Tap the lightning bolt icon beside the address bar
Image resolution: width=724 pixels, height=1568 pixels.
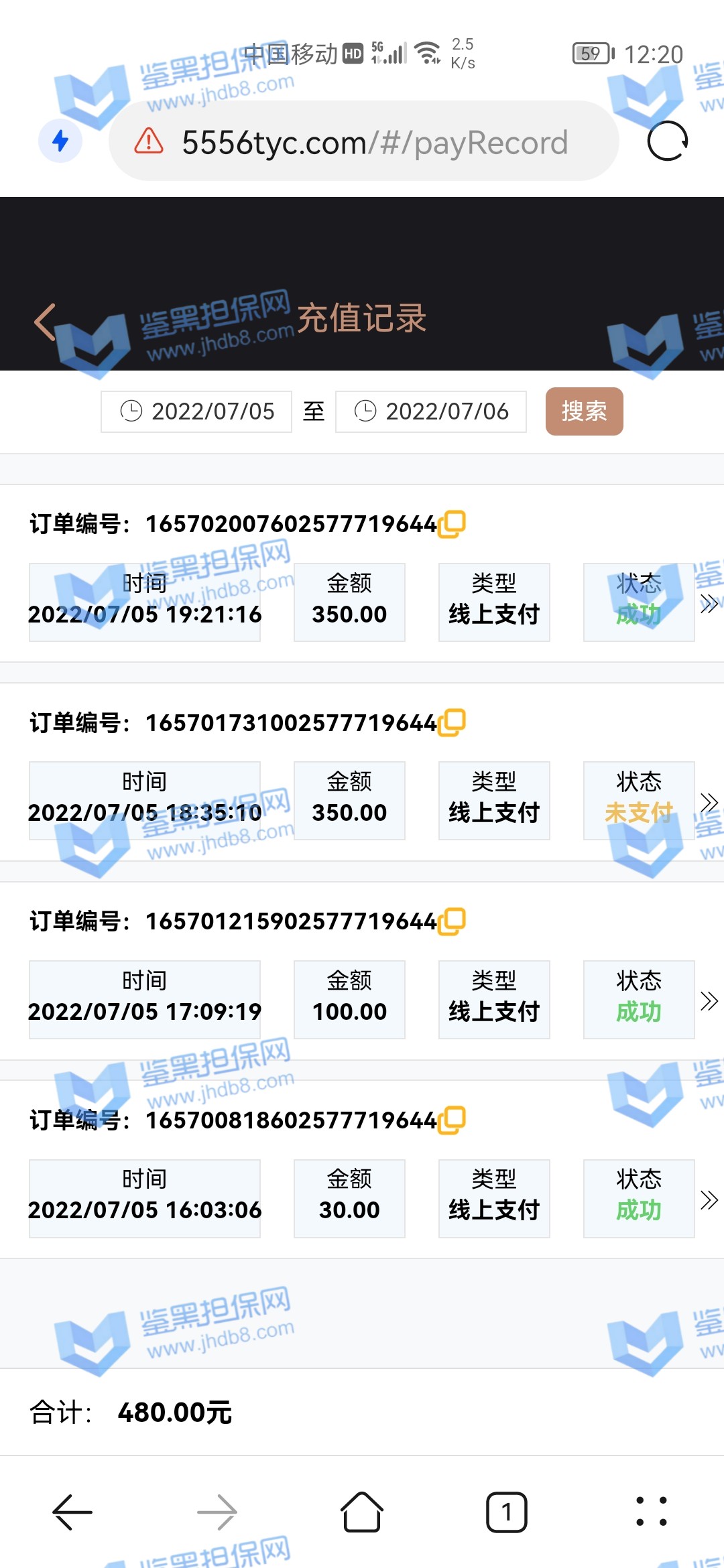60,141
